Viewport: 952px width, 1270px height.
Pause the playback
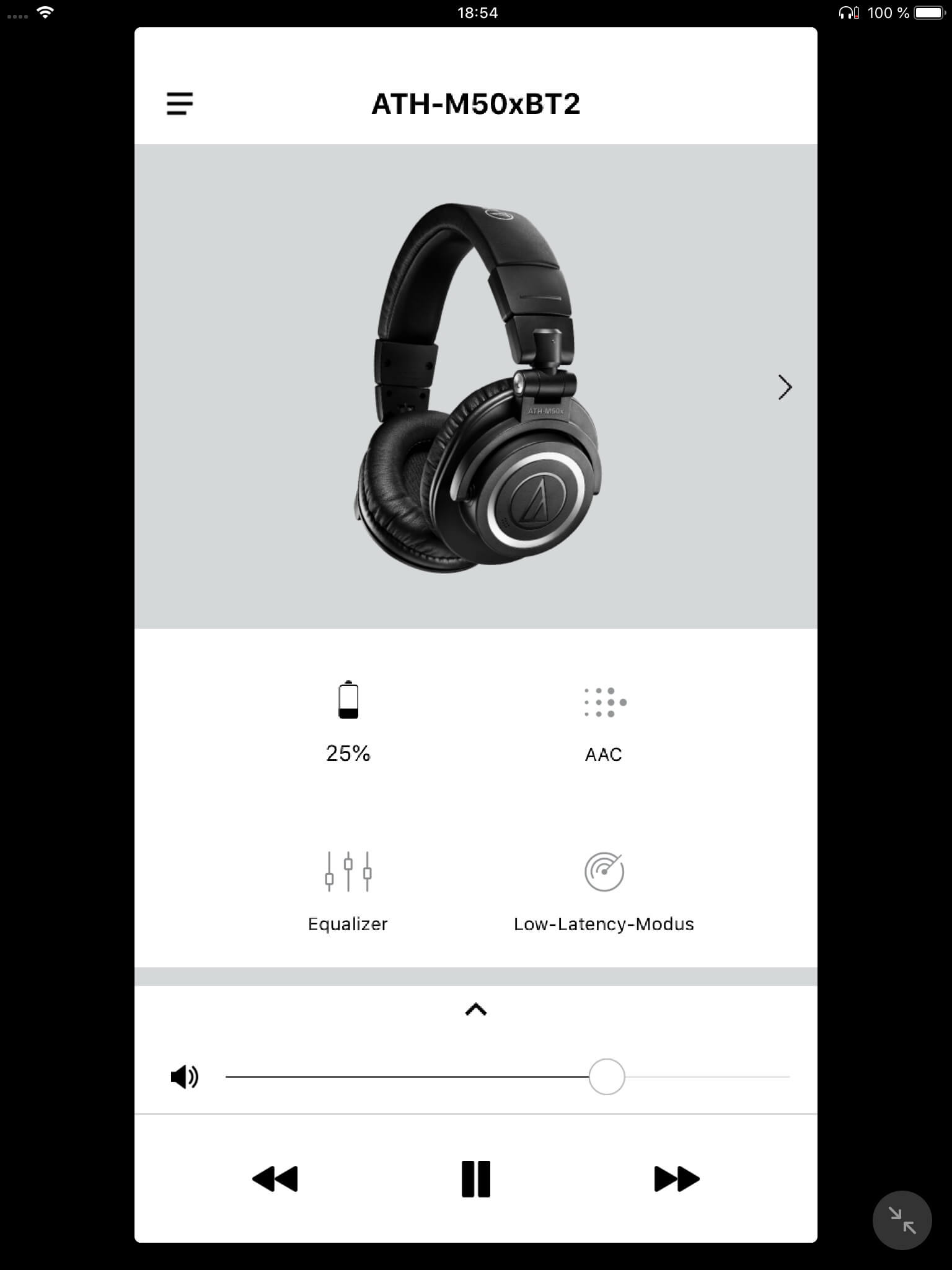coord(476,1179)
